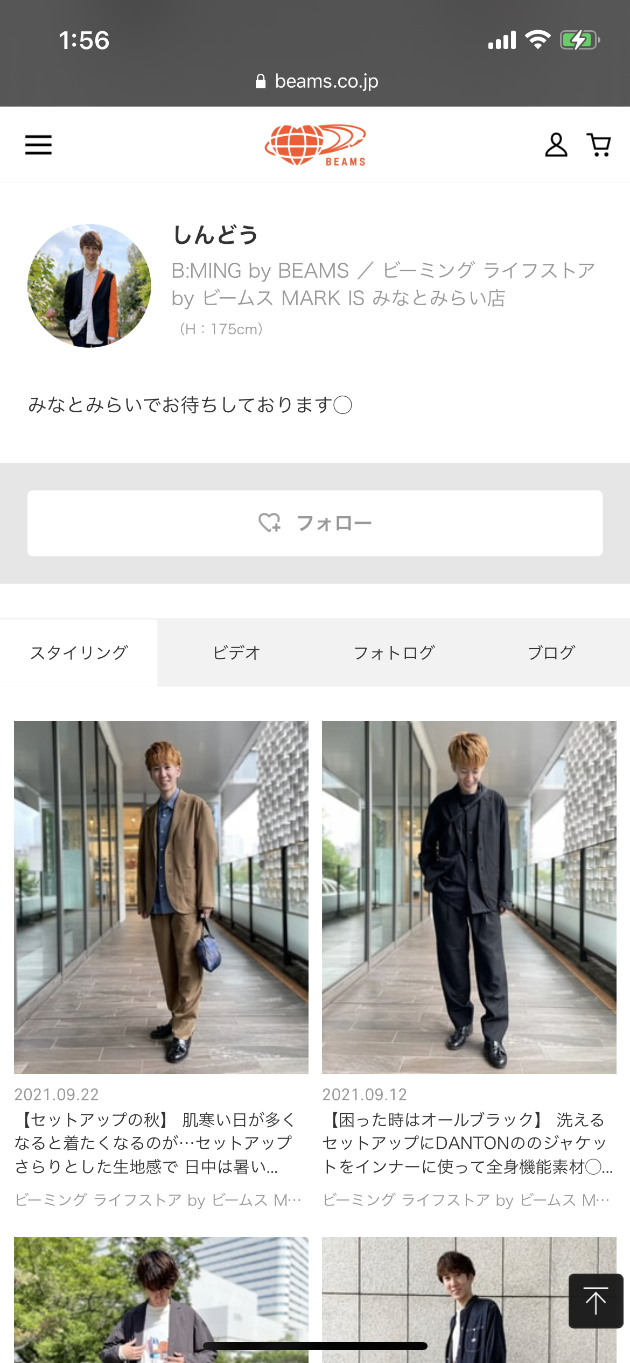This screenshot has width=630, height=1363.
Task: Switch to the ブログ tab
Action: point(551,652)
